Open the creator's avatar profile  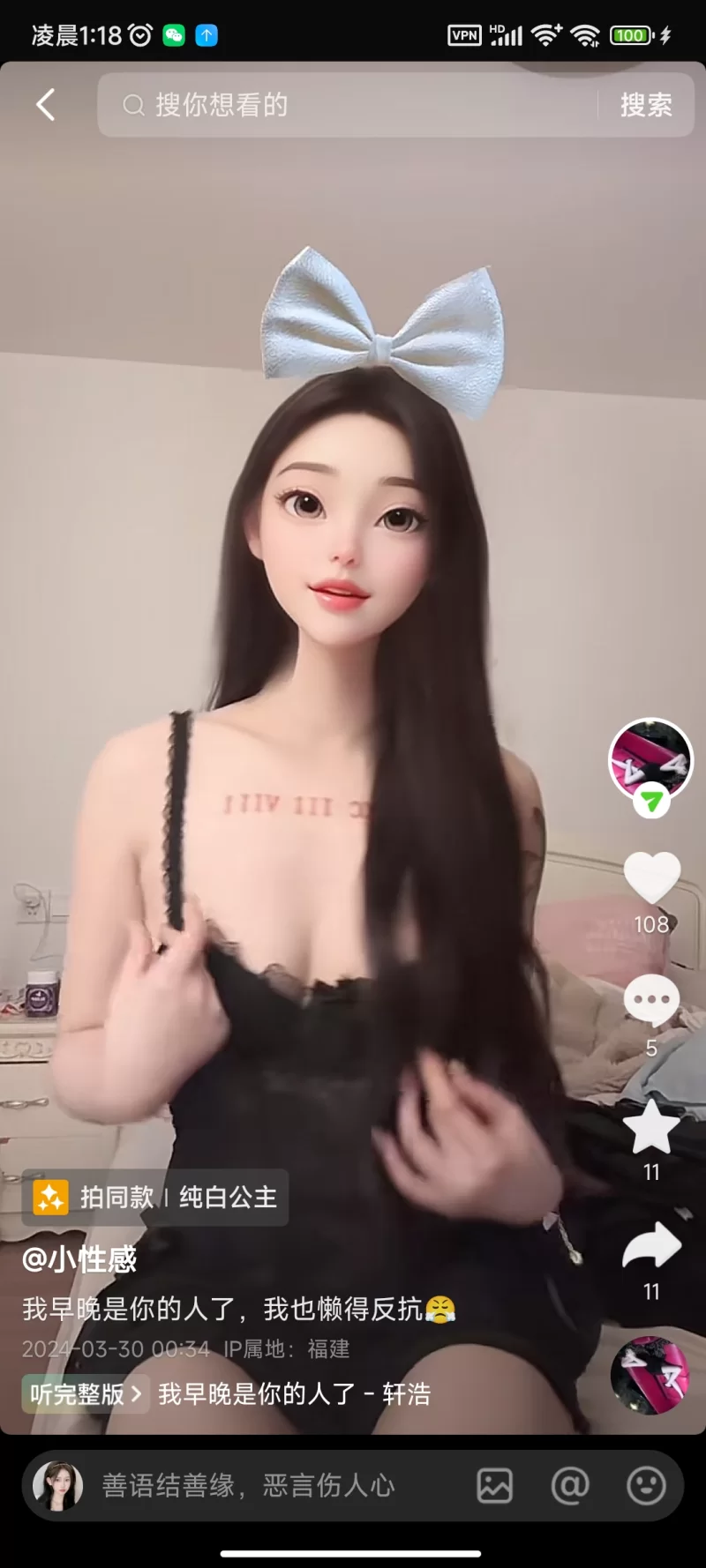click(650, 760)
